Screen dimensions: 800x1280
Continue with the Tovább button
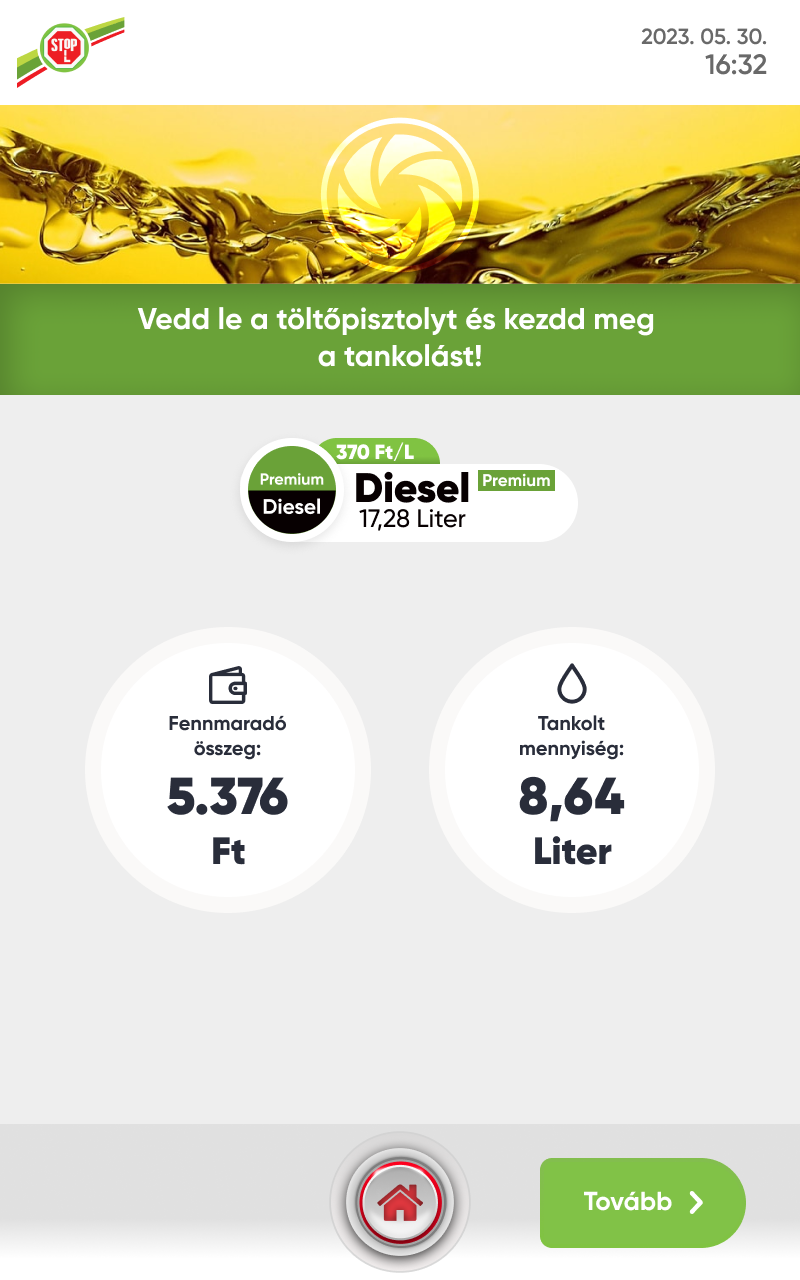pyautogui.click(x=642, y=1202)
